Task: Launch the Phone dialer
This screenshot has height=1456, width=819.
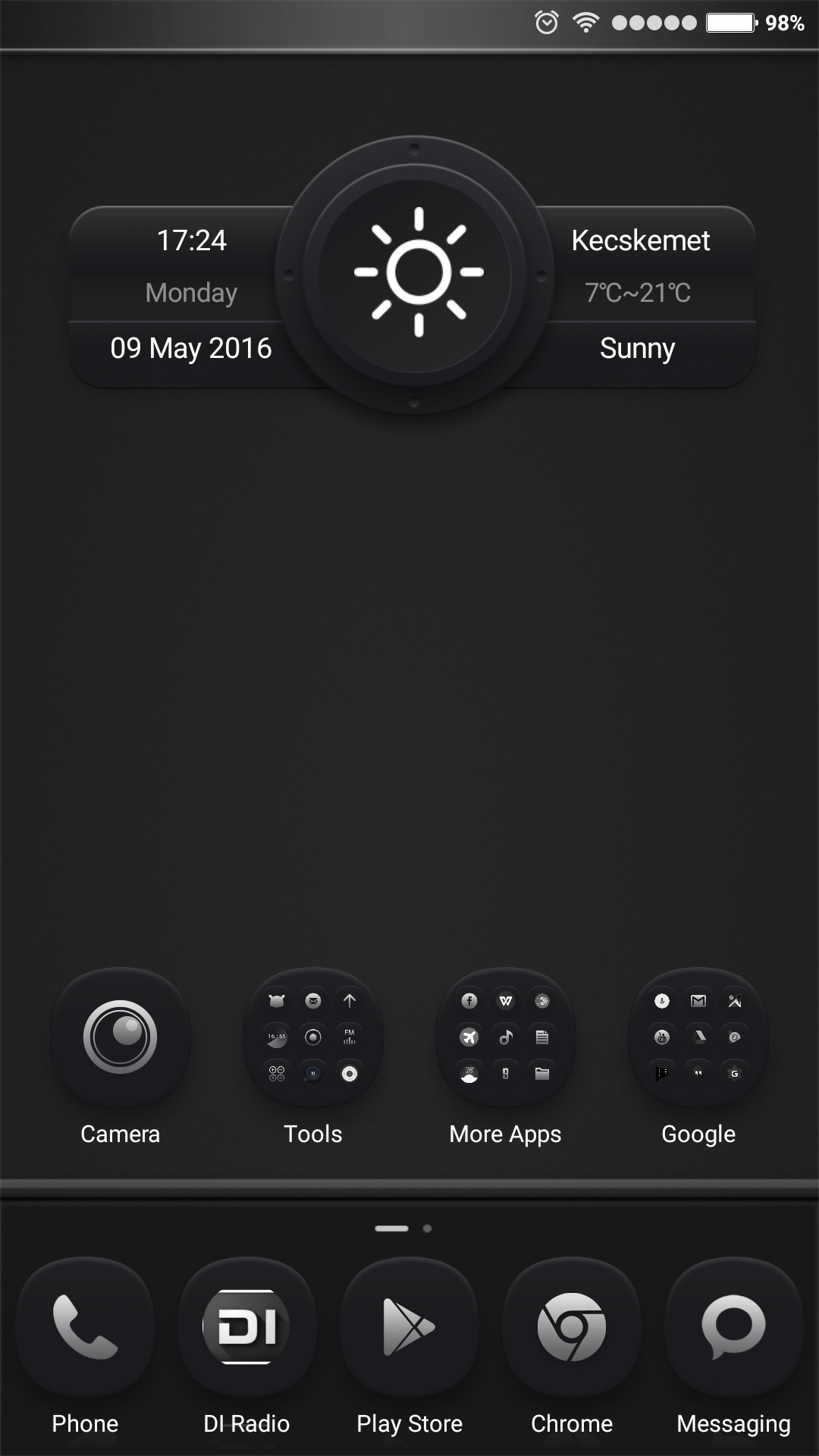Action: point(85,1326)
